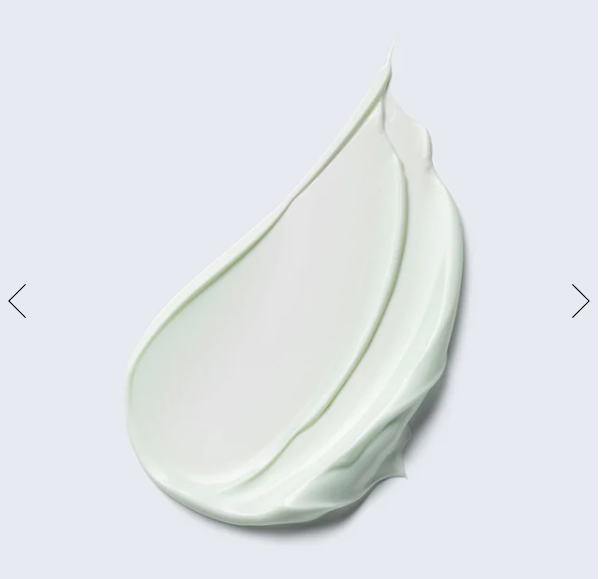Go to the previous product image
The width and height of the screenshot is (601, 579).
17,301
